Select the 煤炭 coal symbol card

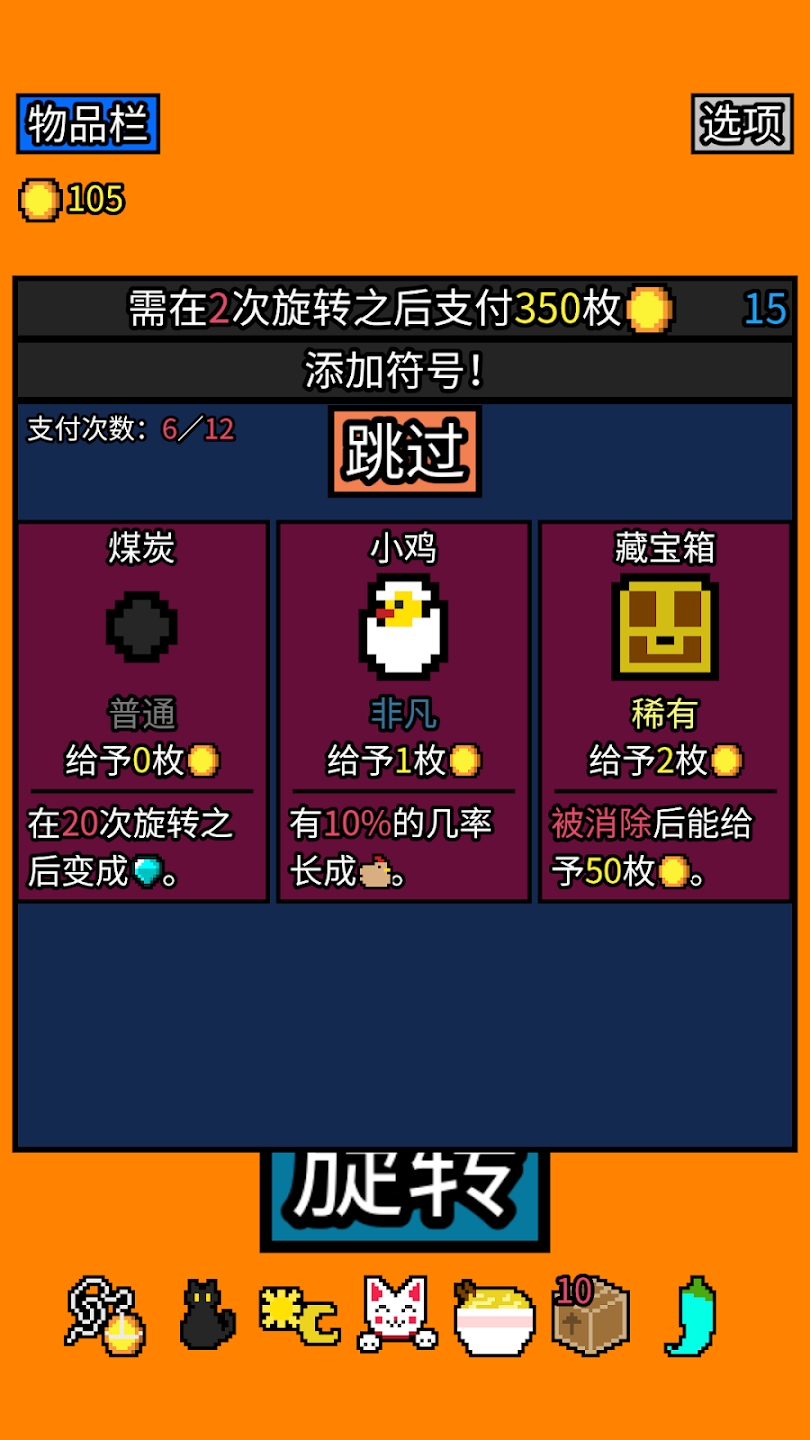[x=143, y=711]
